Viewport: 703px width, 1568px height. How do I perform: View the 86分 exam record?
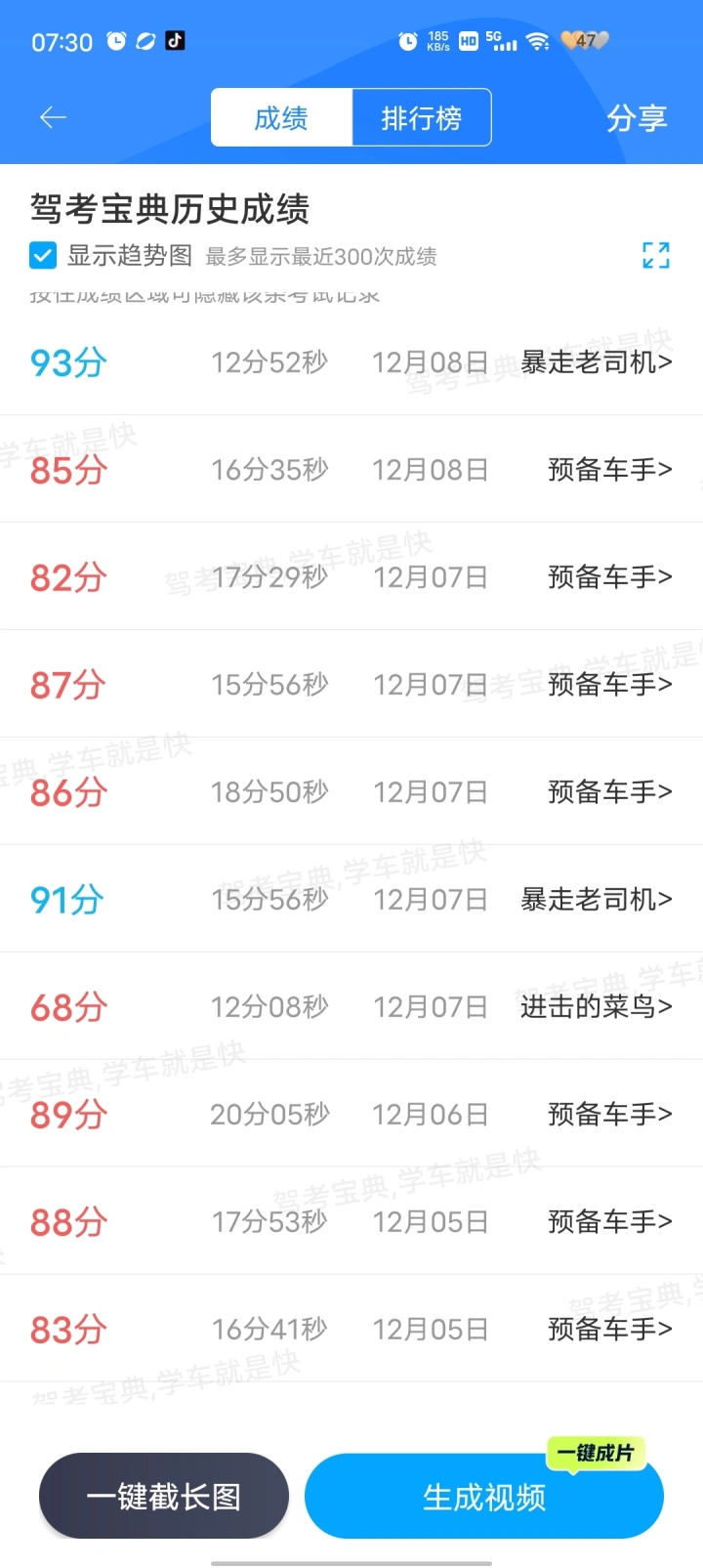click(x=351, y=792)
